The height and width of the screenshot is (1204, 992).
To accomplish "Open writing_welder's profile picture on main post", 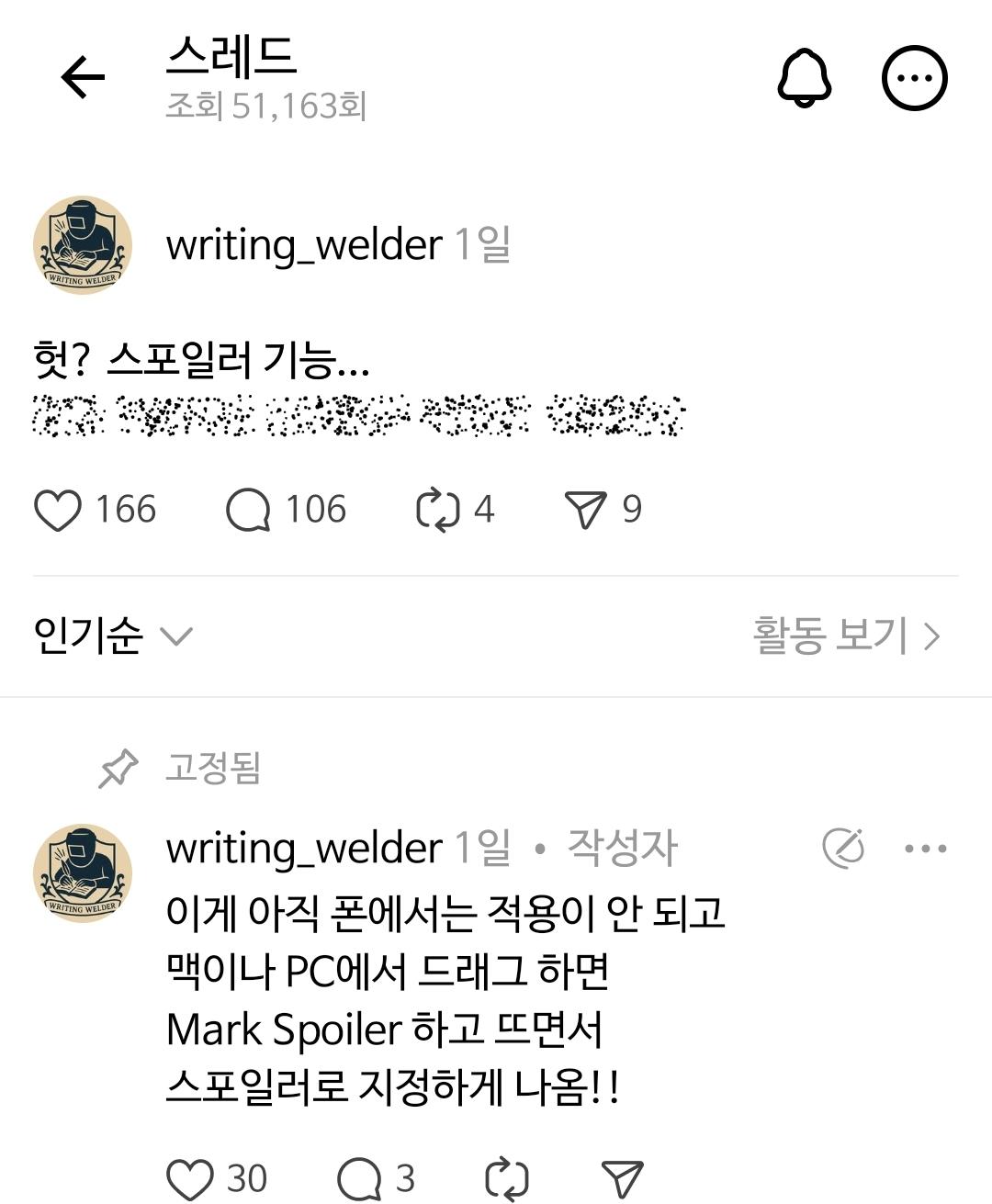I will 83,245.
